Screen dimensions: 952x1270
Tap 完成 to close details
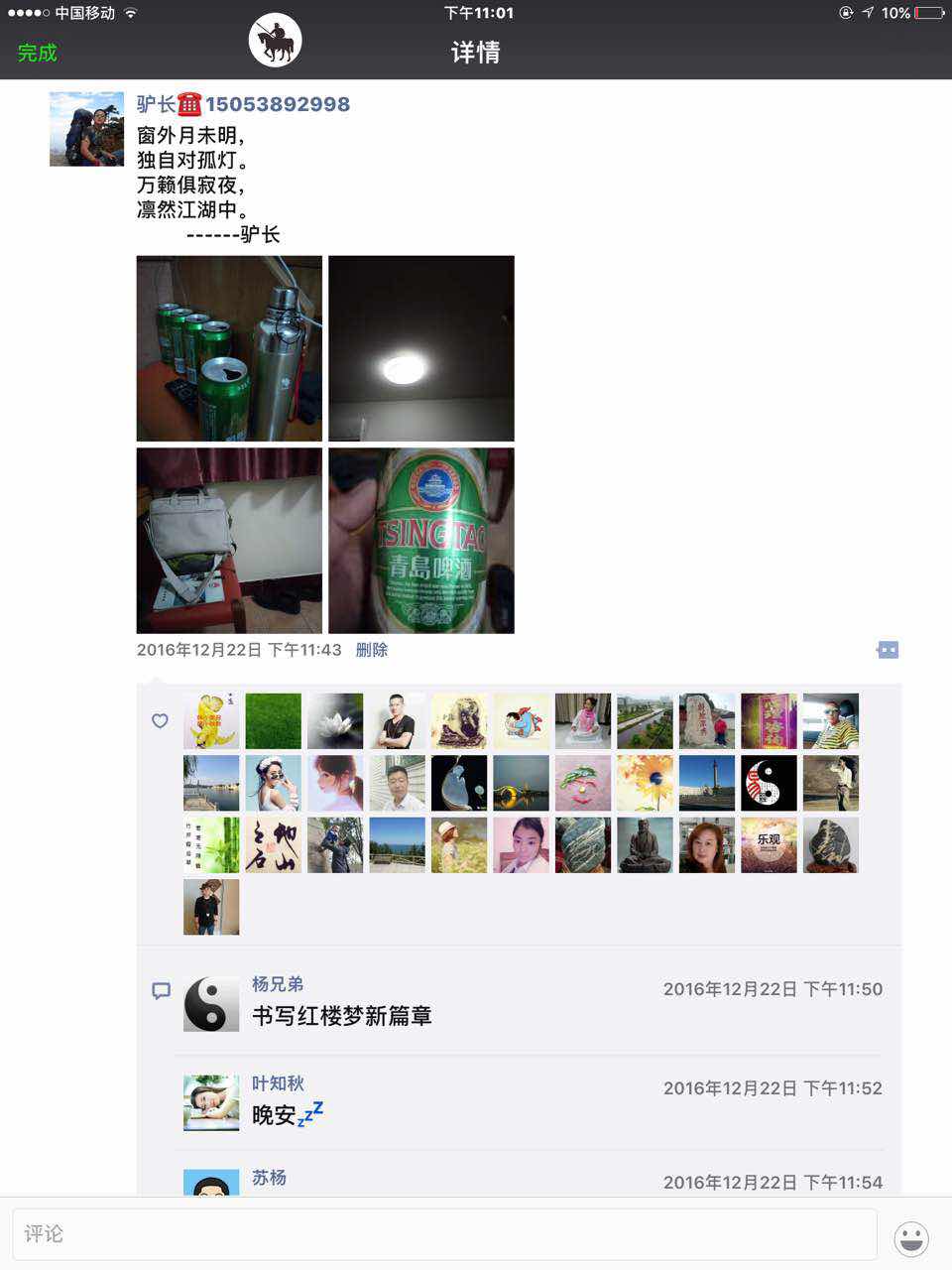(38, 53)
